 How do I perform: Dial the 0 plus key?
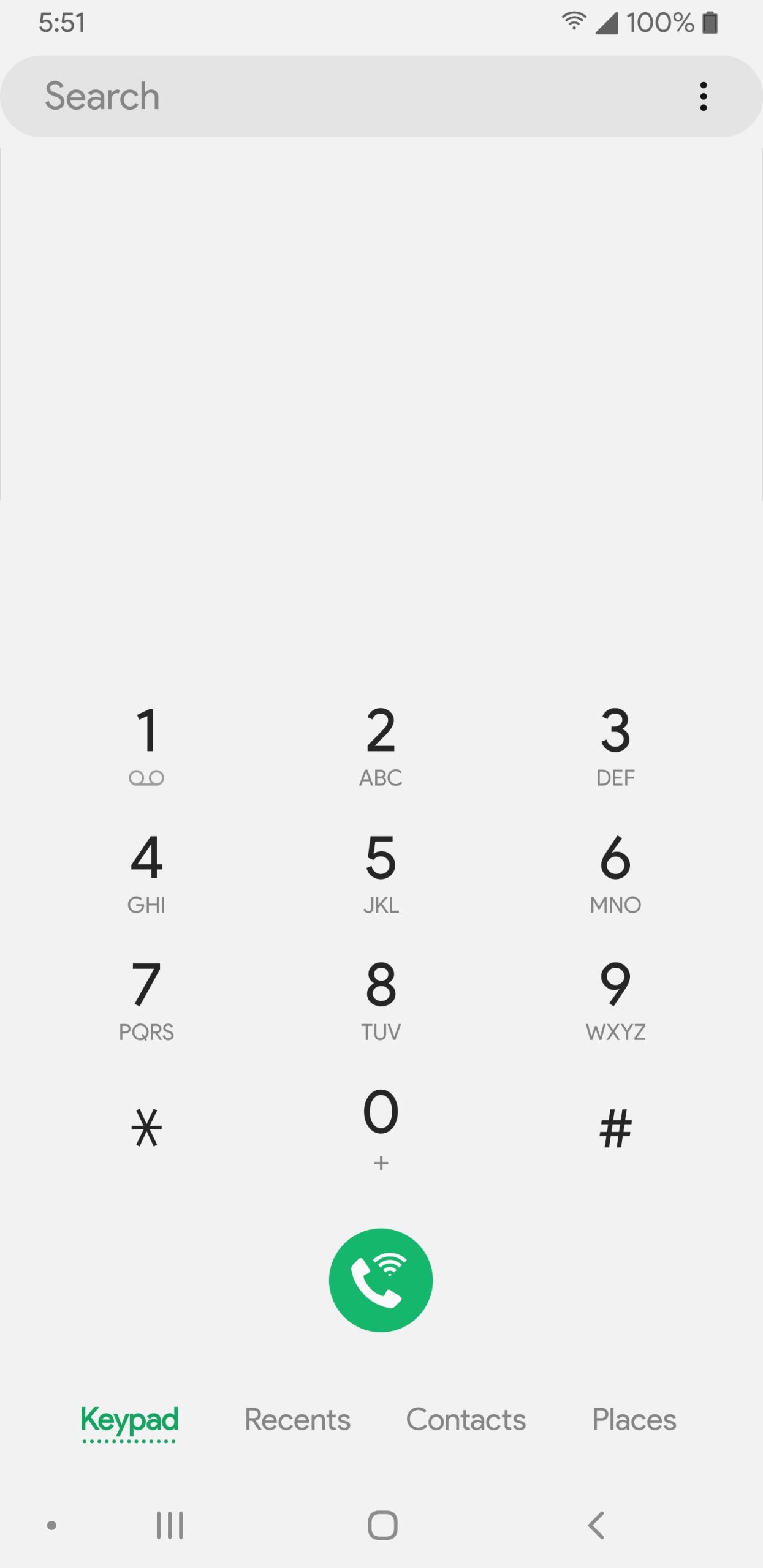381,1127
